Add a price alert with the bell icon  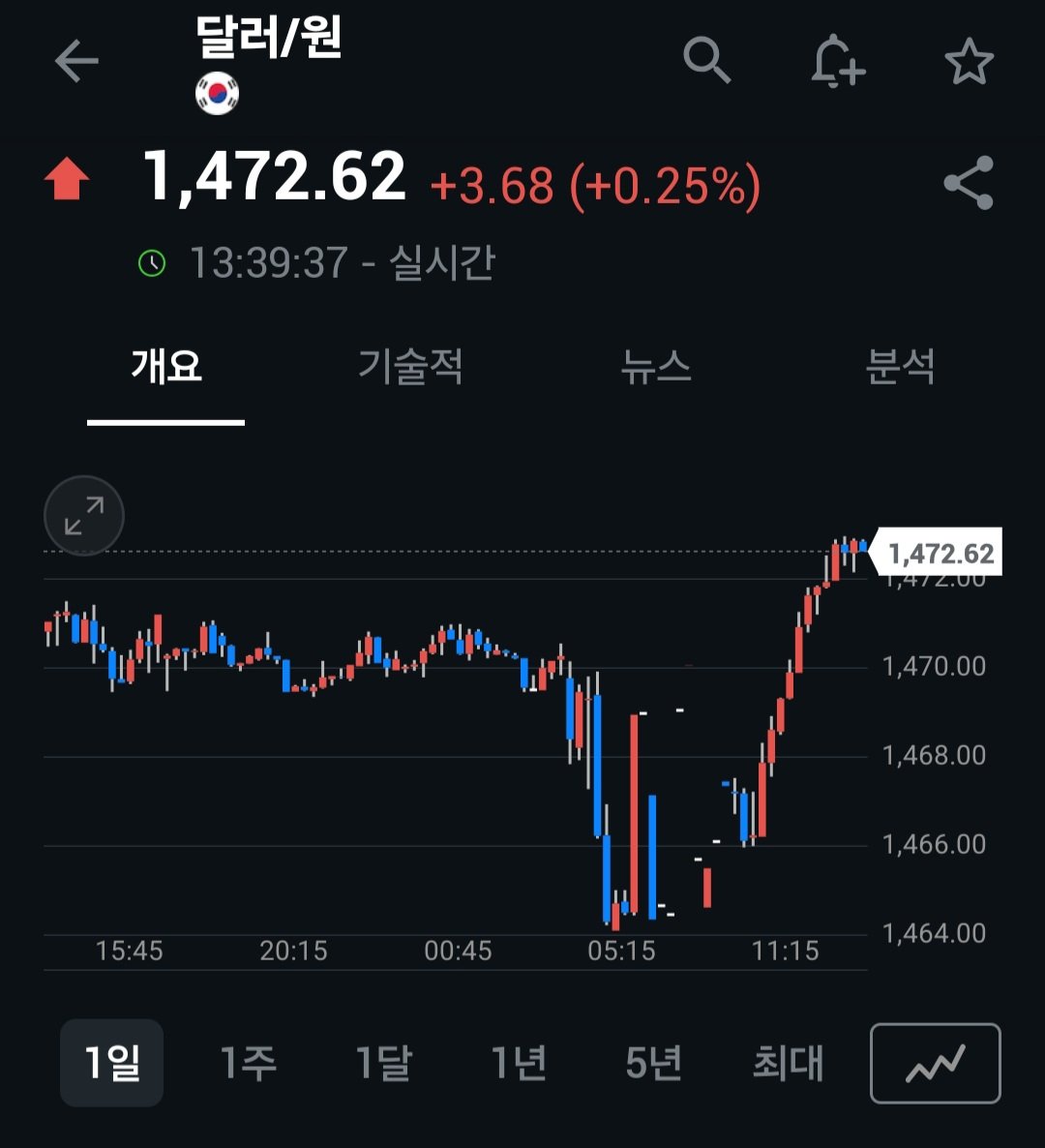pos(837,63)
